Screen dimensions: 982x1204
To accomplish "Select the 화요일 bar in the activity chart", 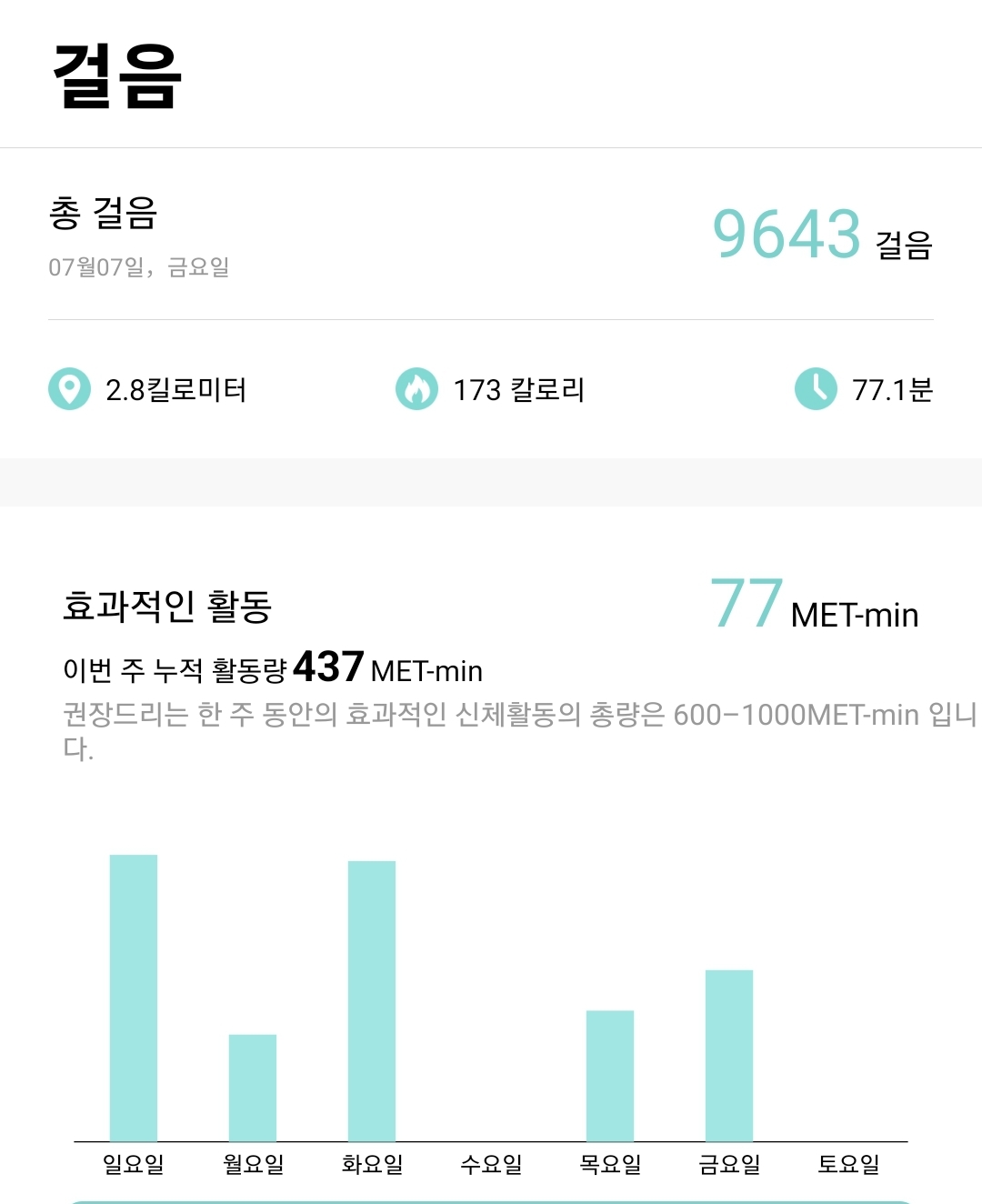I will [372, 1000].
